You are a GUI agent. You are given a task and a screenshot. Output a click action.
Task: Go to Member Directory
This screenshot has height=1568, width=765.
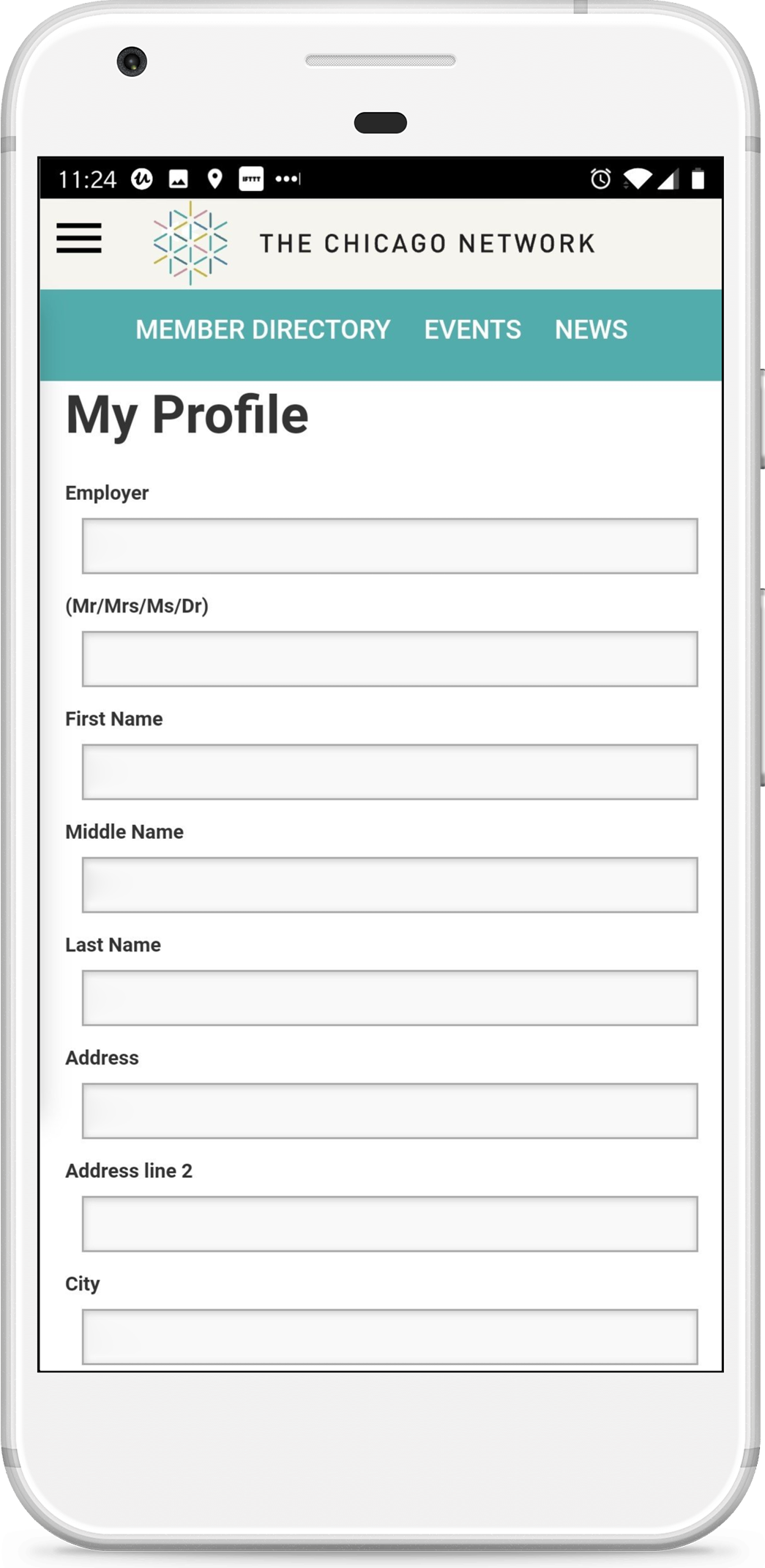point(263,330)
